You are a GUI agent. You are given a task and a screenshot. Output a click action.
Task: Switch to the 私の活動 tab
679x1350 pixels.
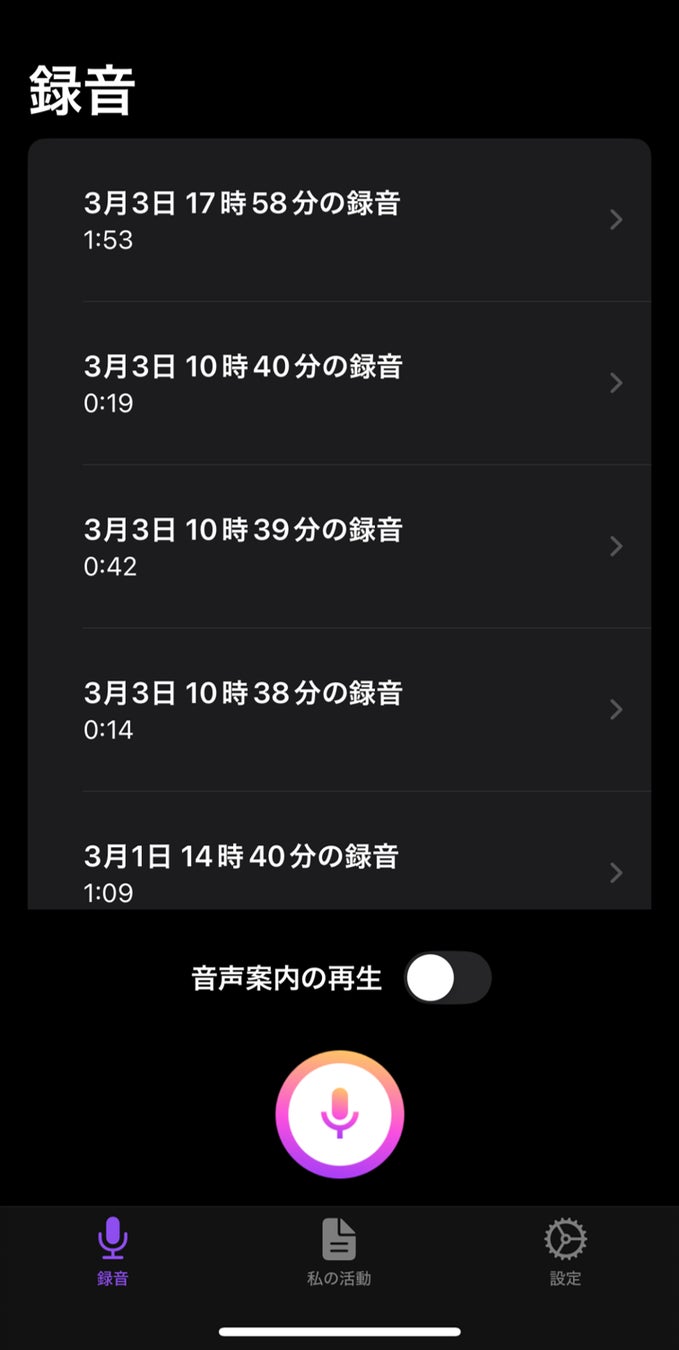click(x=339, y=1252)
